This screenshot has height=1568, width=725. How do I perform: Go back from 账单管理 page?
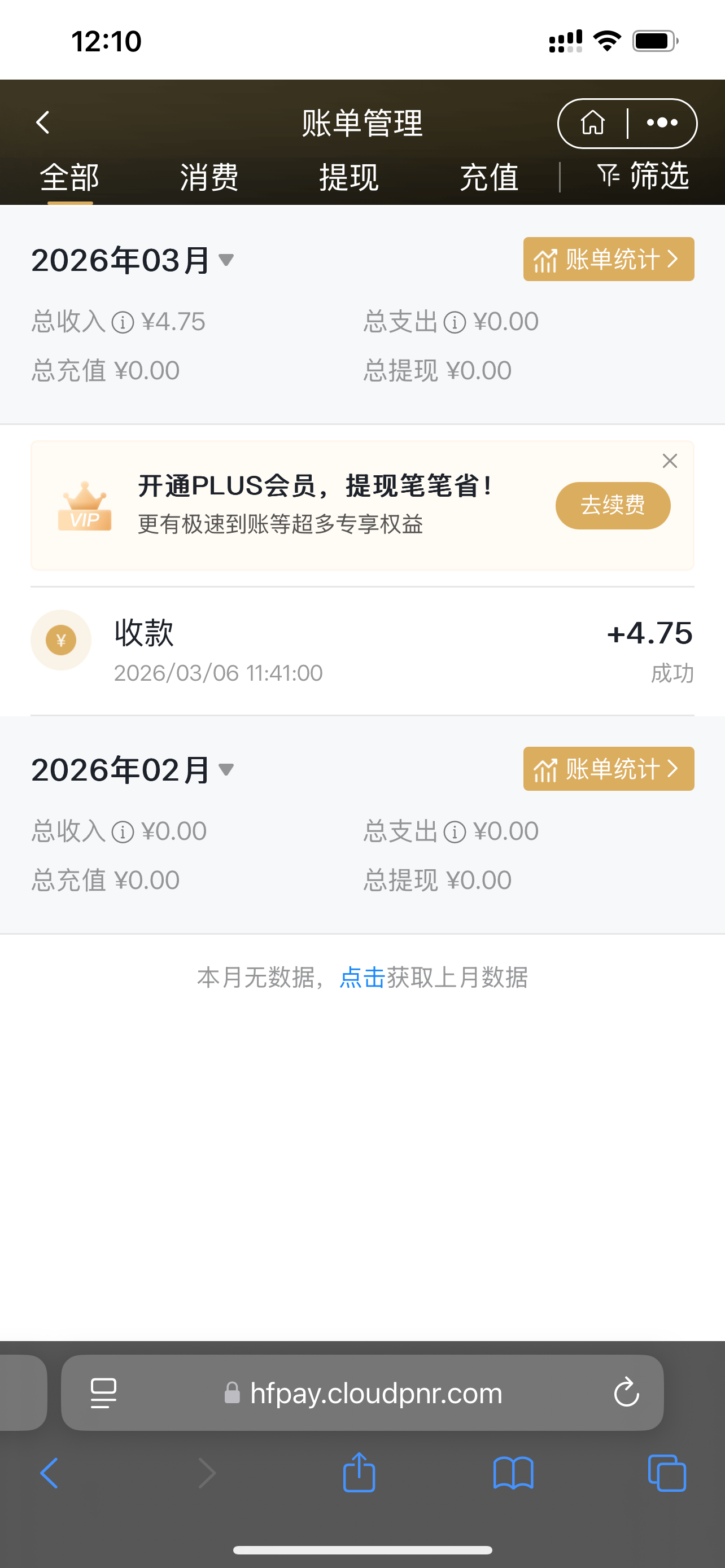click(42, 123)
